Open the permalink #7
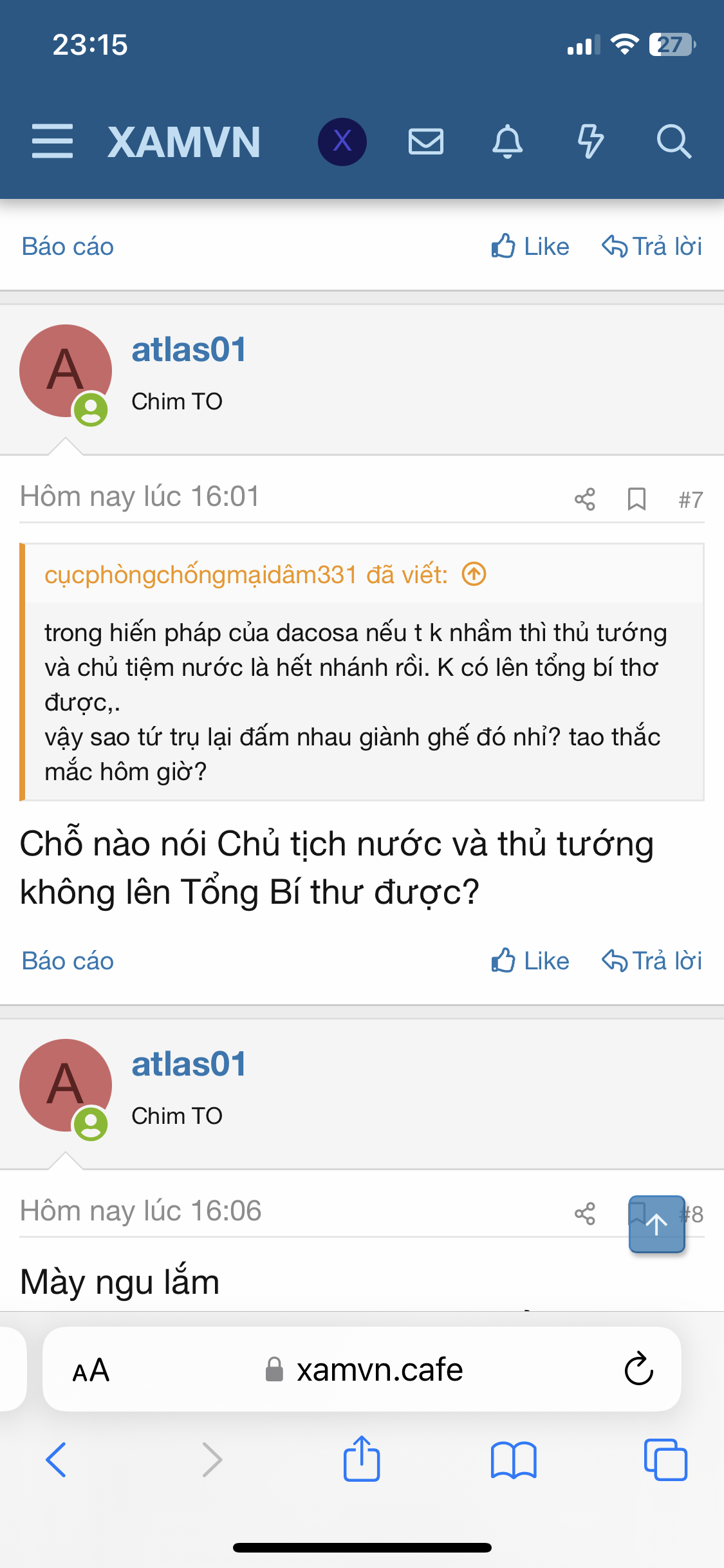The image size is (724, 1568). [x=691, y=499]
